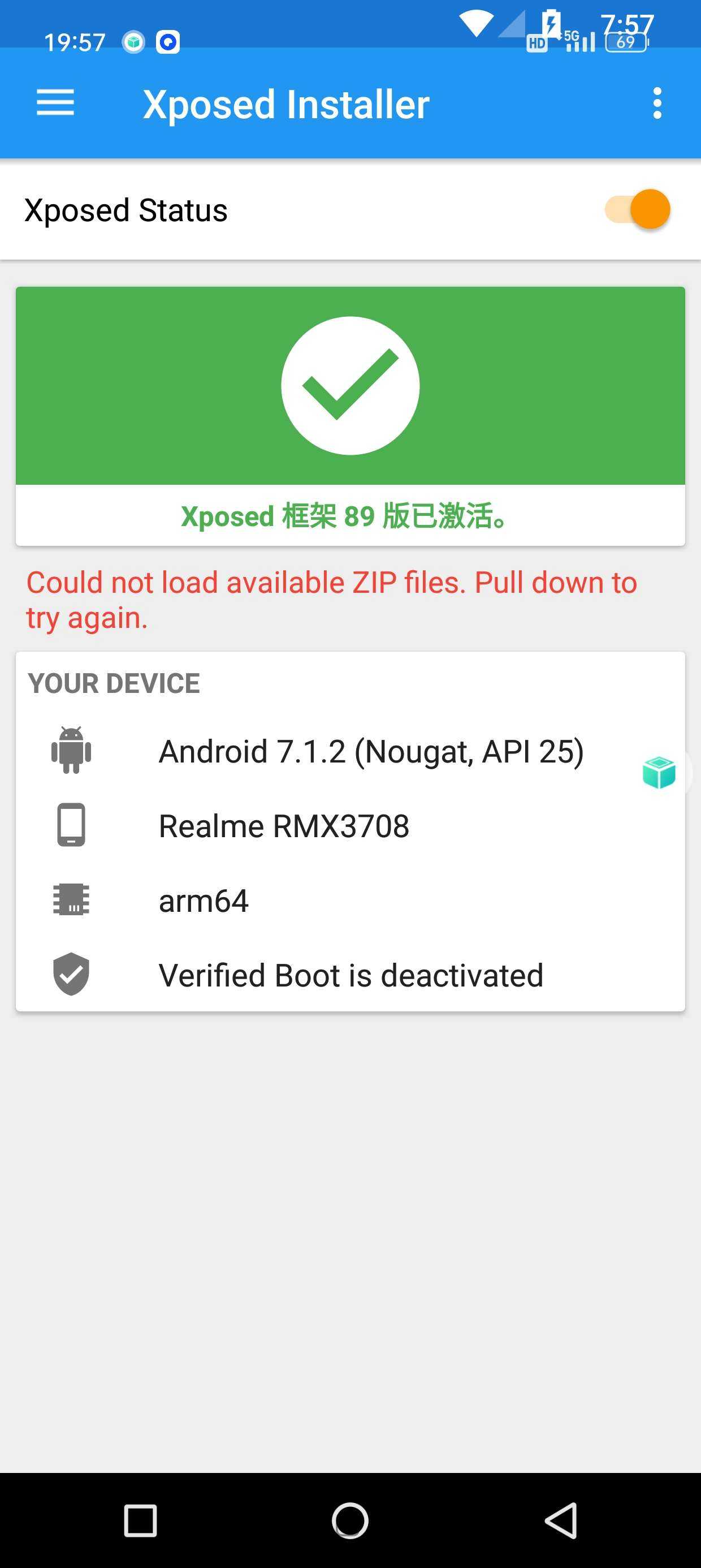
Task: Tap the floating teal cube icon
Action: [659, 773]
